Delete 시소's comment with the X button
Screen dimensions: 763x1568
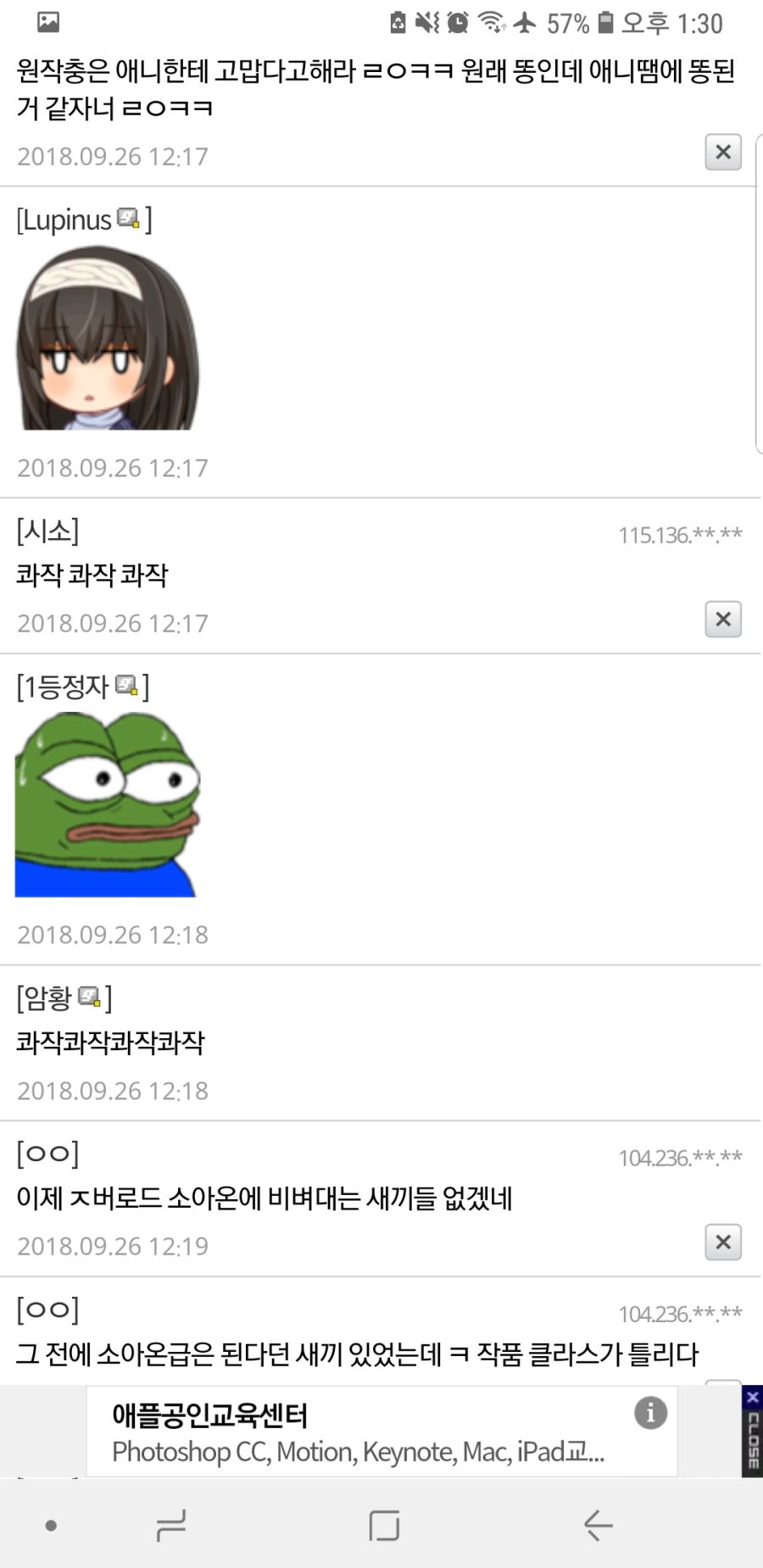722,620
